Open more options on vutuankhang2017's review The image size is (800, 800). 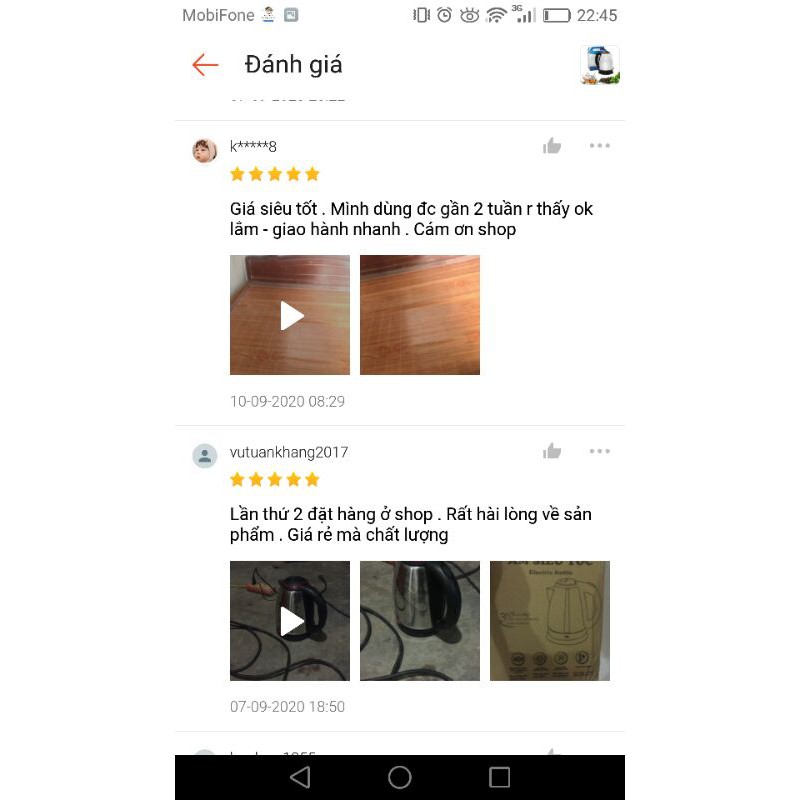(x=599, y=452)
